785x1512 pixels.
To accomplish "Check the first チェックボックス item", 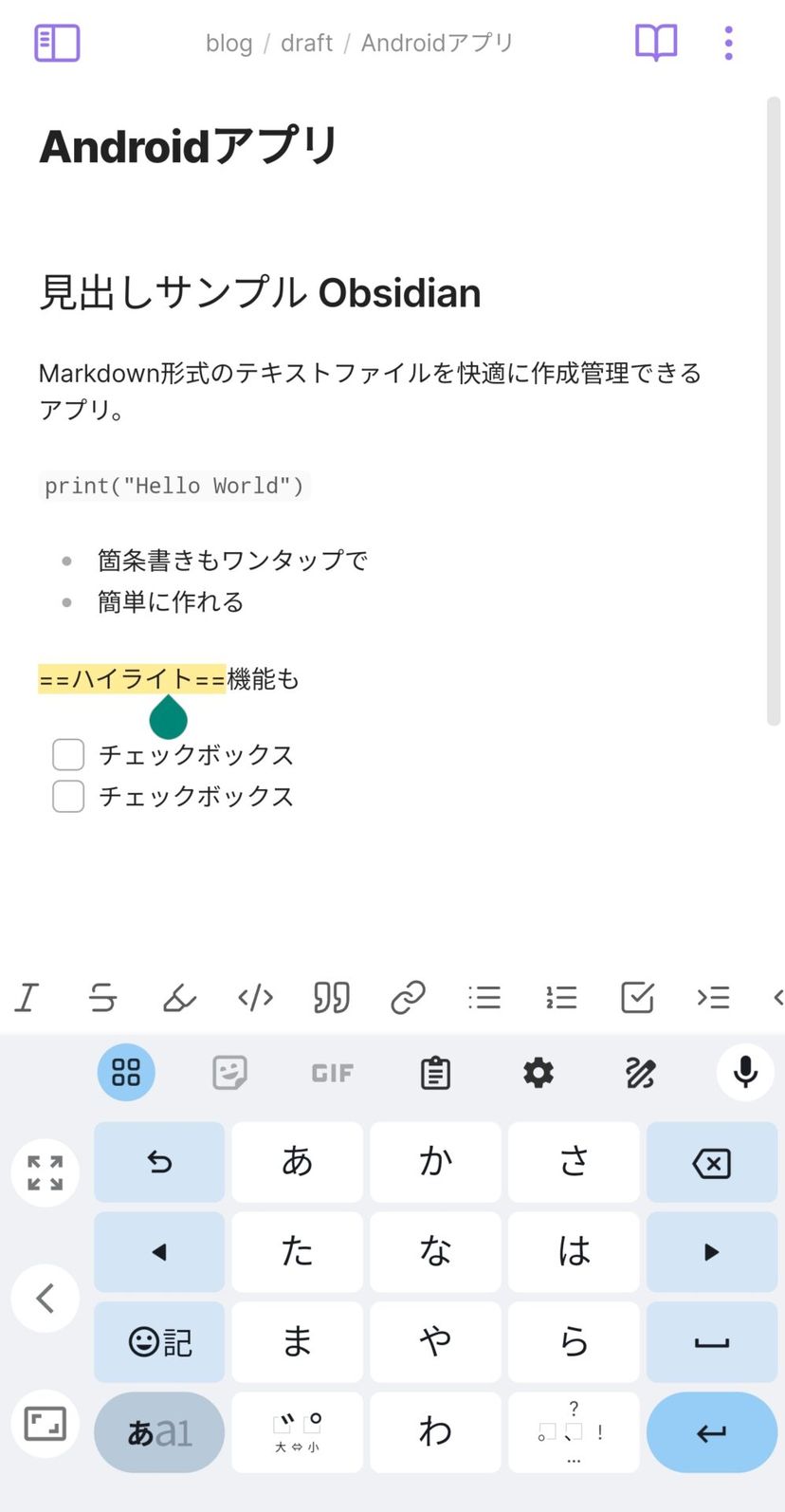I will (x=68, y=755).
